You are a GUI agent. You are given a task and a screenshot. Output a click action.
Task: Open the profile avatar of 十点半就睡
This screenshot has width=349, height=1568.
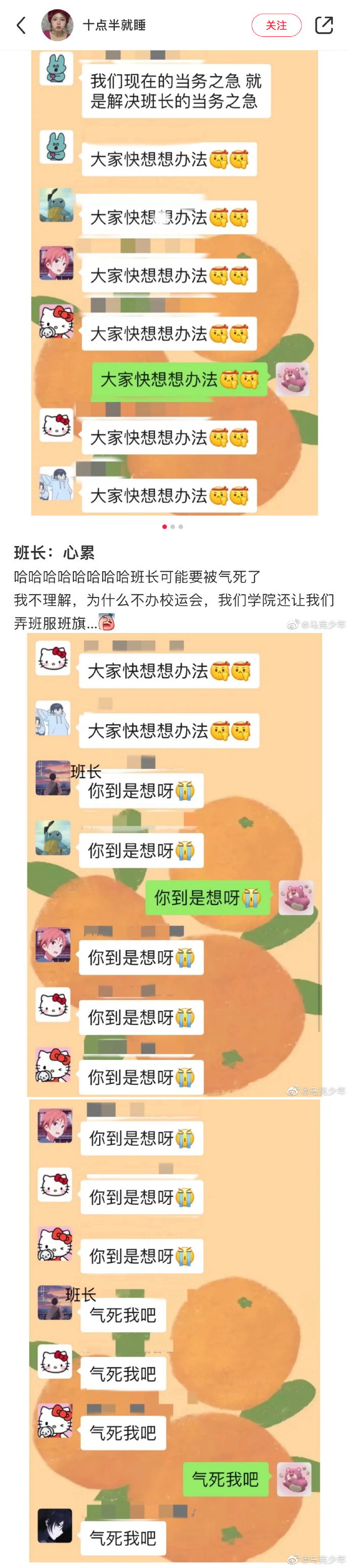pyautogui.click(x=57, y=25)
